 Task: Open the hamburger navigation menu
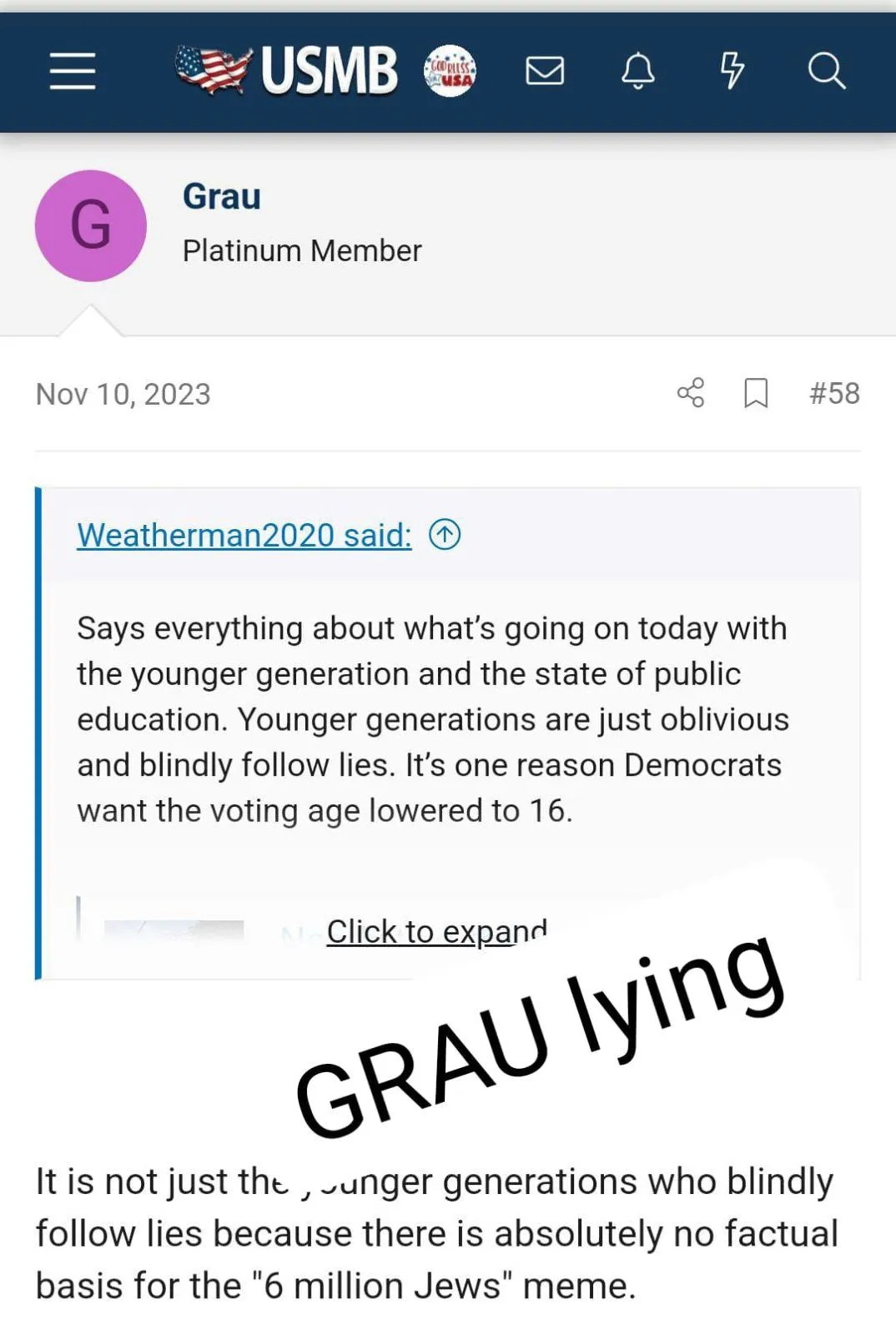pos(73,71)
